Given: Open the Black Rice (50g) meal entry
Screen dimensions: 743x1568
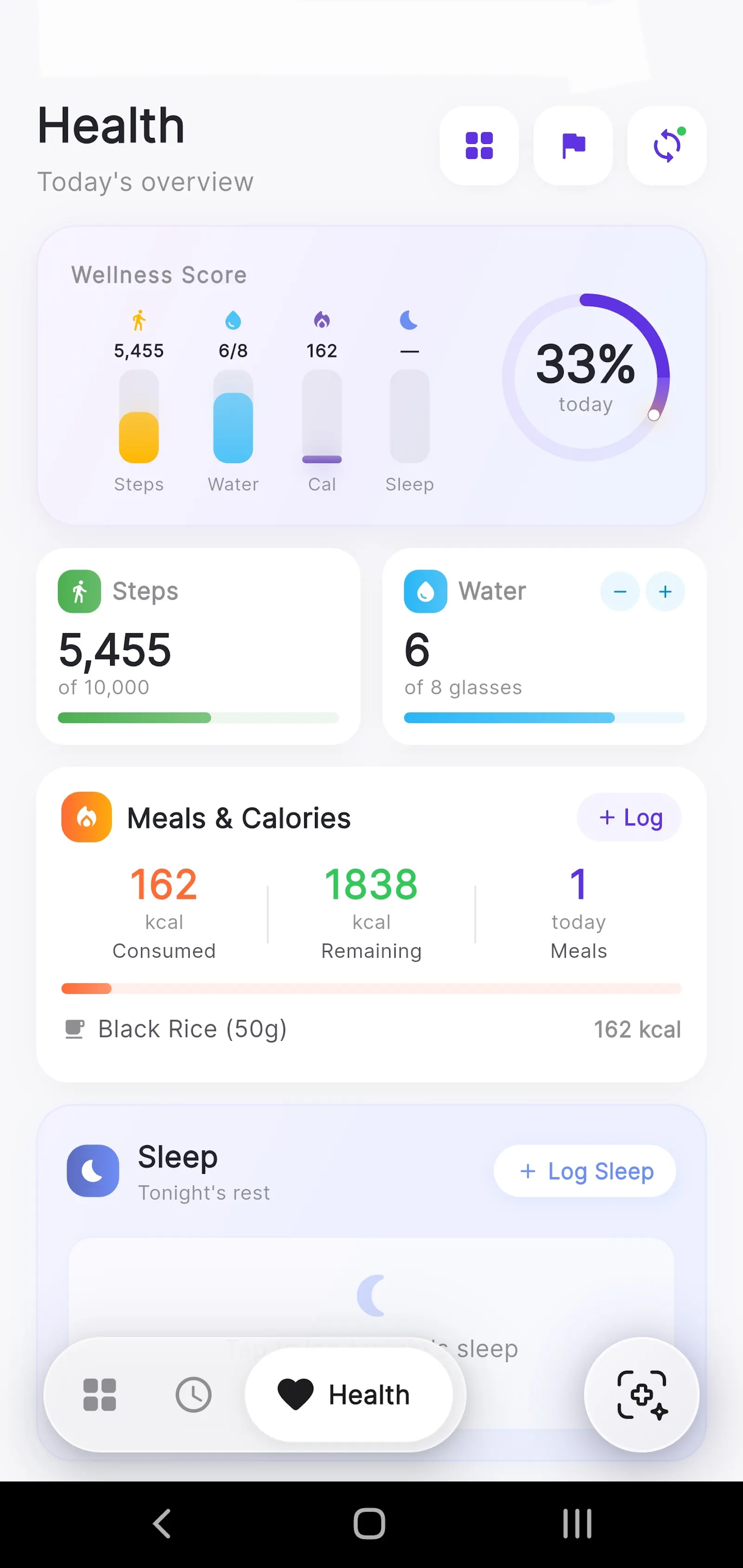Looking at the screenshot, I should point(371,1029).
